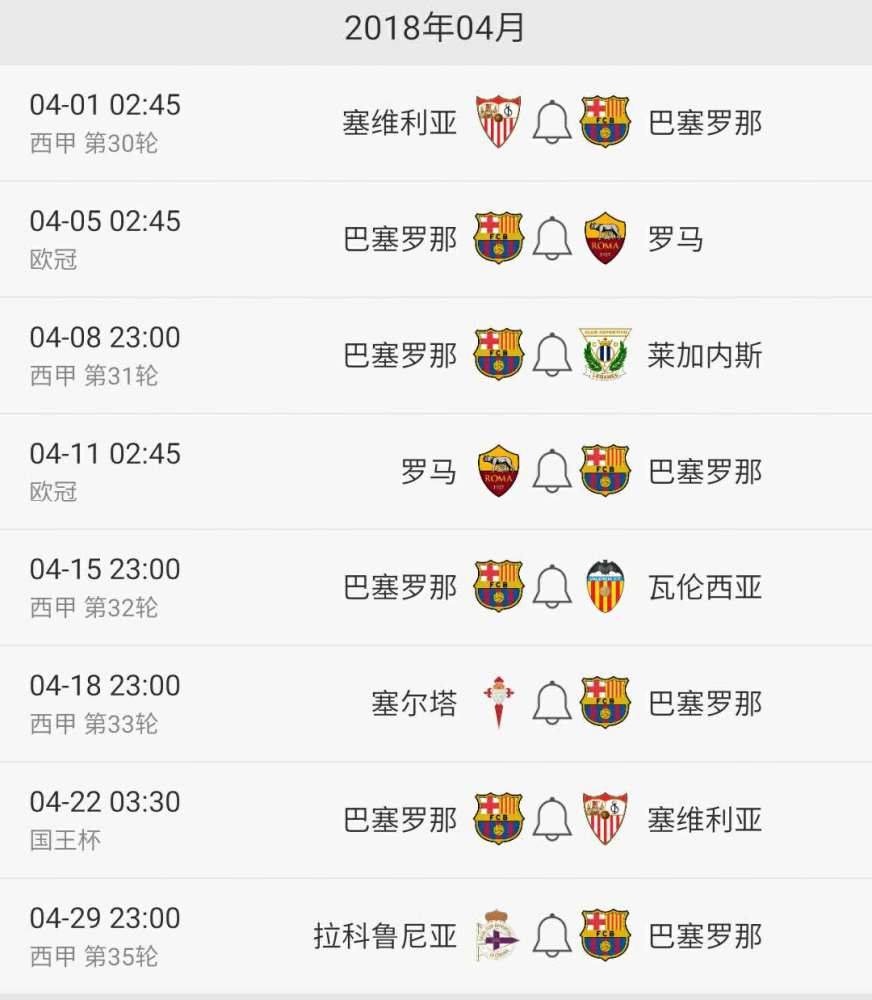Viewport: 872px width, 1000px height.
Task: Select the Barcelona crest in the 04-05 Champions League row
Action: tap(497, 235)
